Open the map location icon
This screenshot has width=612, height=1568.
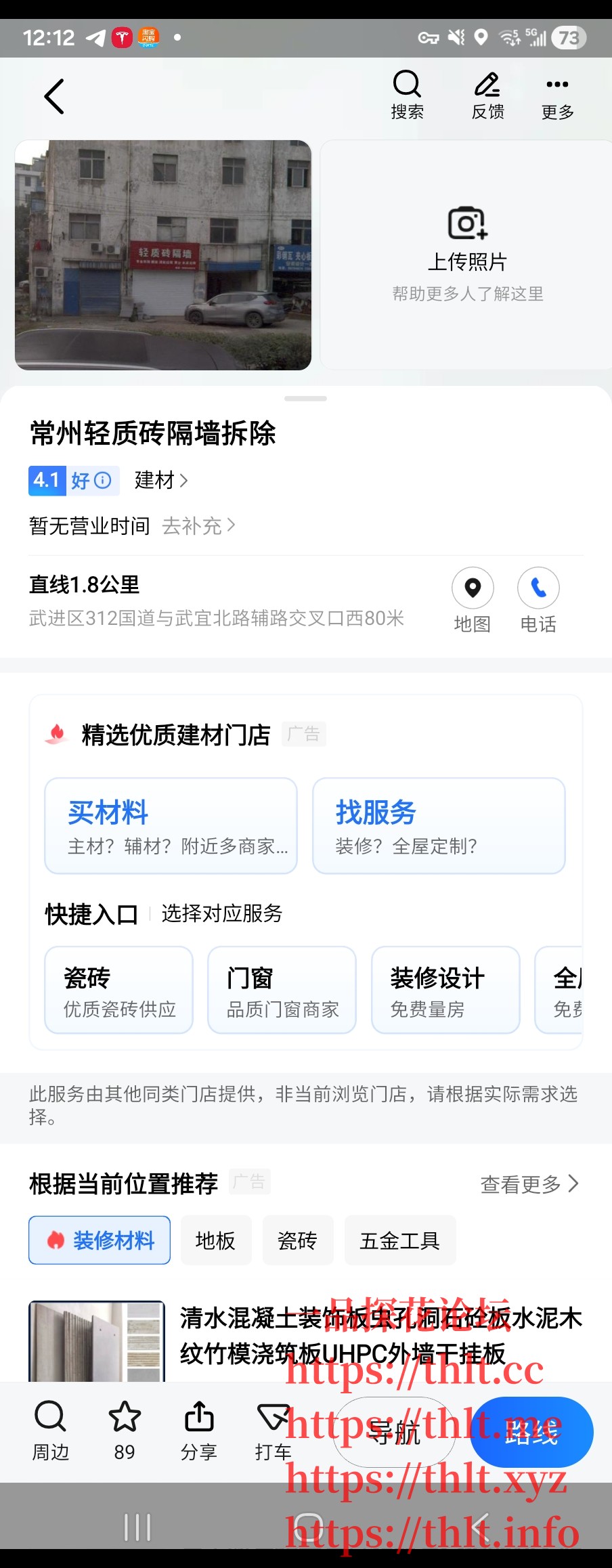(472, 588)
